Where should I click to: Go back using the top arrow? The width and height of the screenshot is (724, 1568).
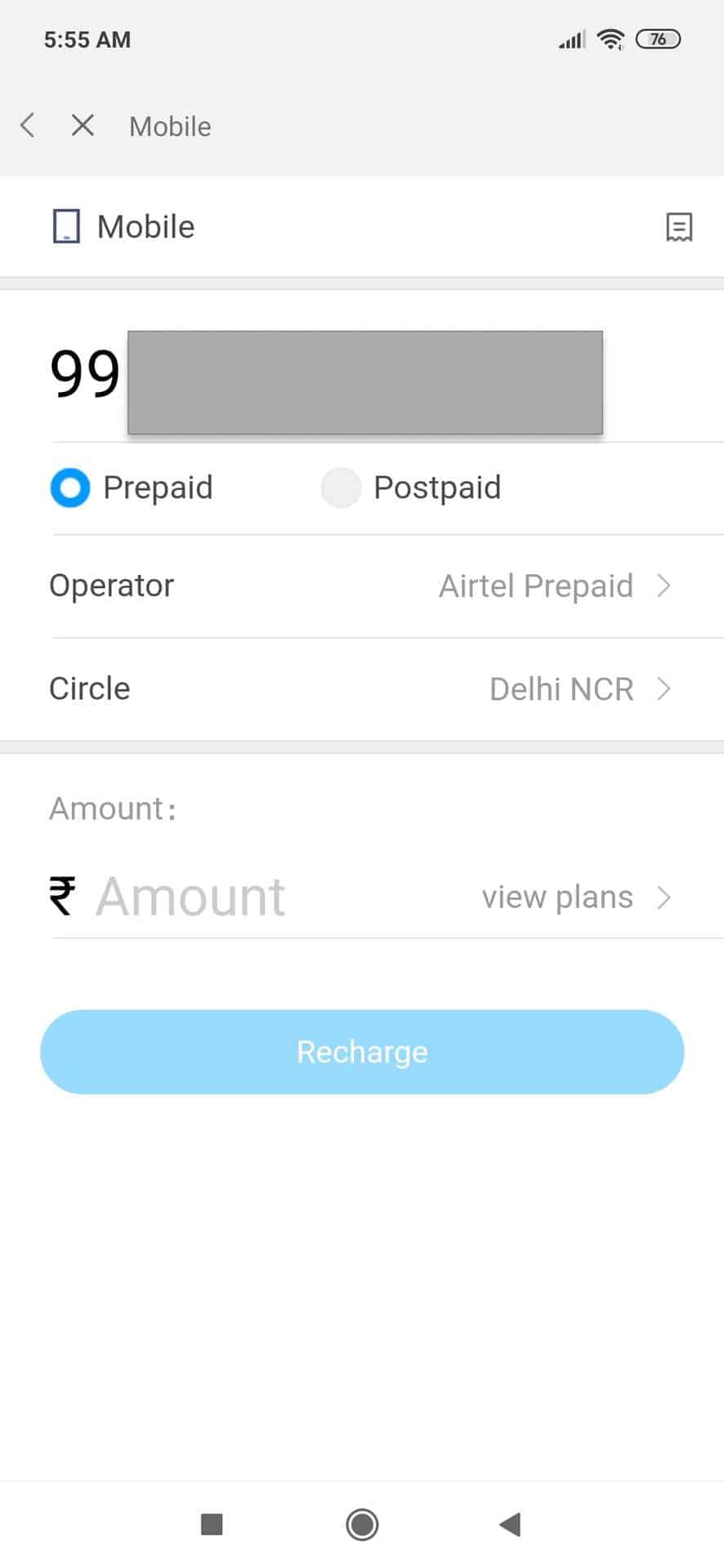coord(28,126)
